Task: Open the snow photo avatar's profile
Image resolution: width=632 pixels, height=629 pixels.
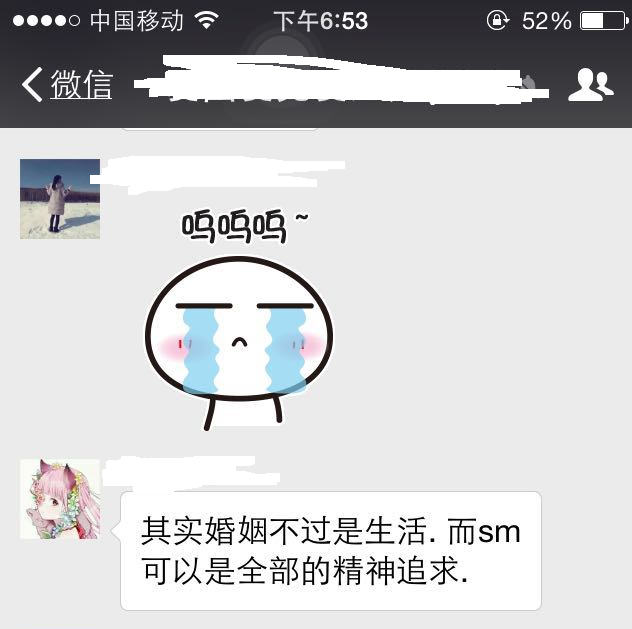Action: [x=60, y=198]
